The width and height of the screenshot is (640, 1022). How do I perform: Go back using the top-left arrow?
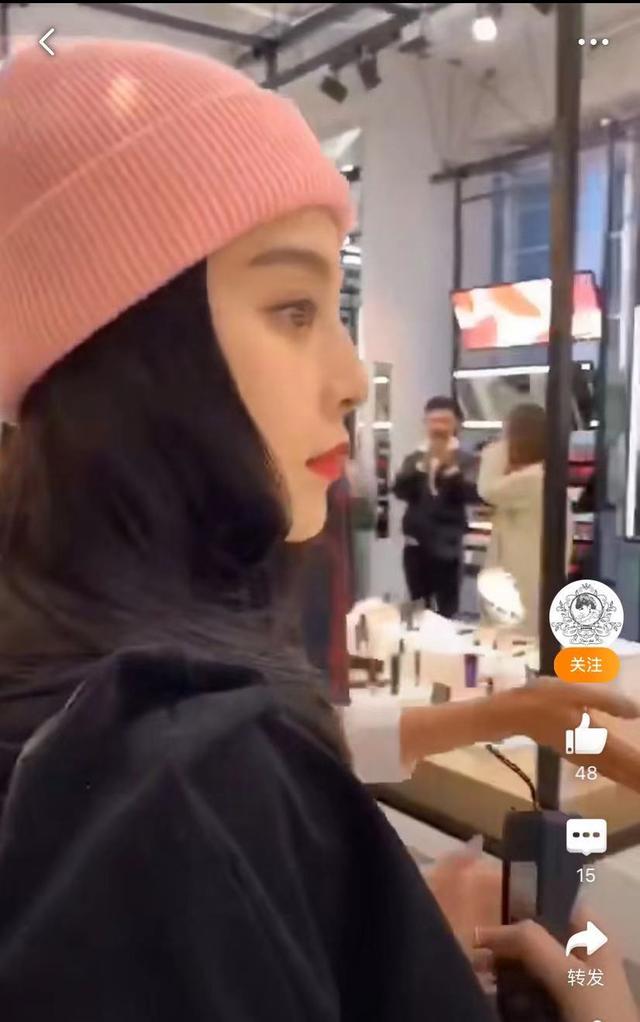point(47,42)
